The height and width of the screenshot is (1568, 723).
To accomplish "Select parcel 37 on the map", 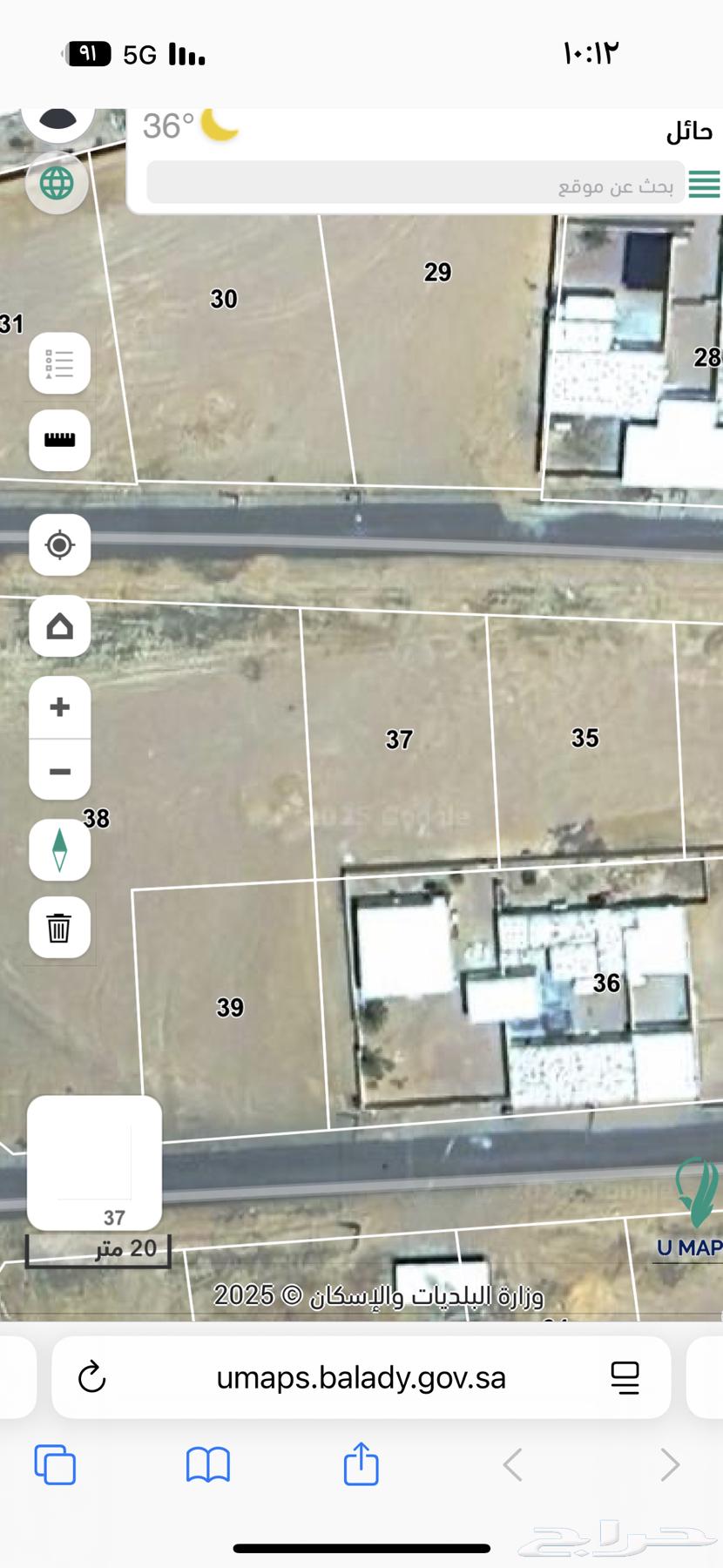I will tap(399, 740).
